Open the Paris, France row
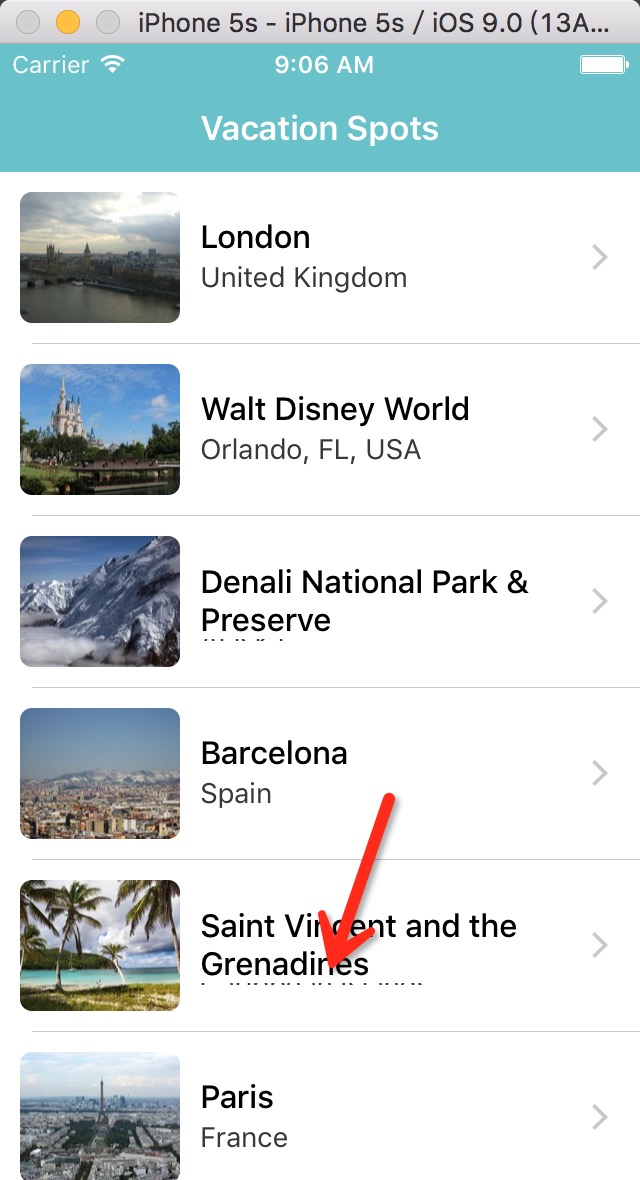This screenshot has height=1180, width=640. point(320,1115)
